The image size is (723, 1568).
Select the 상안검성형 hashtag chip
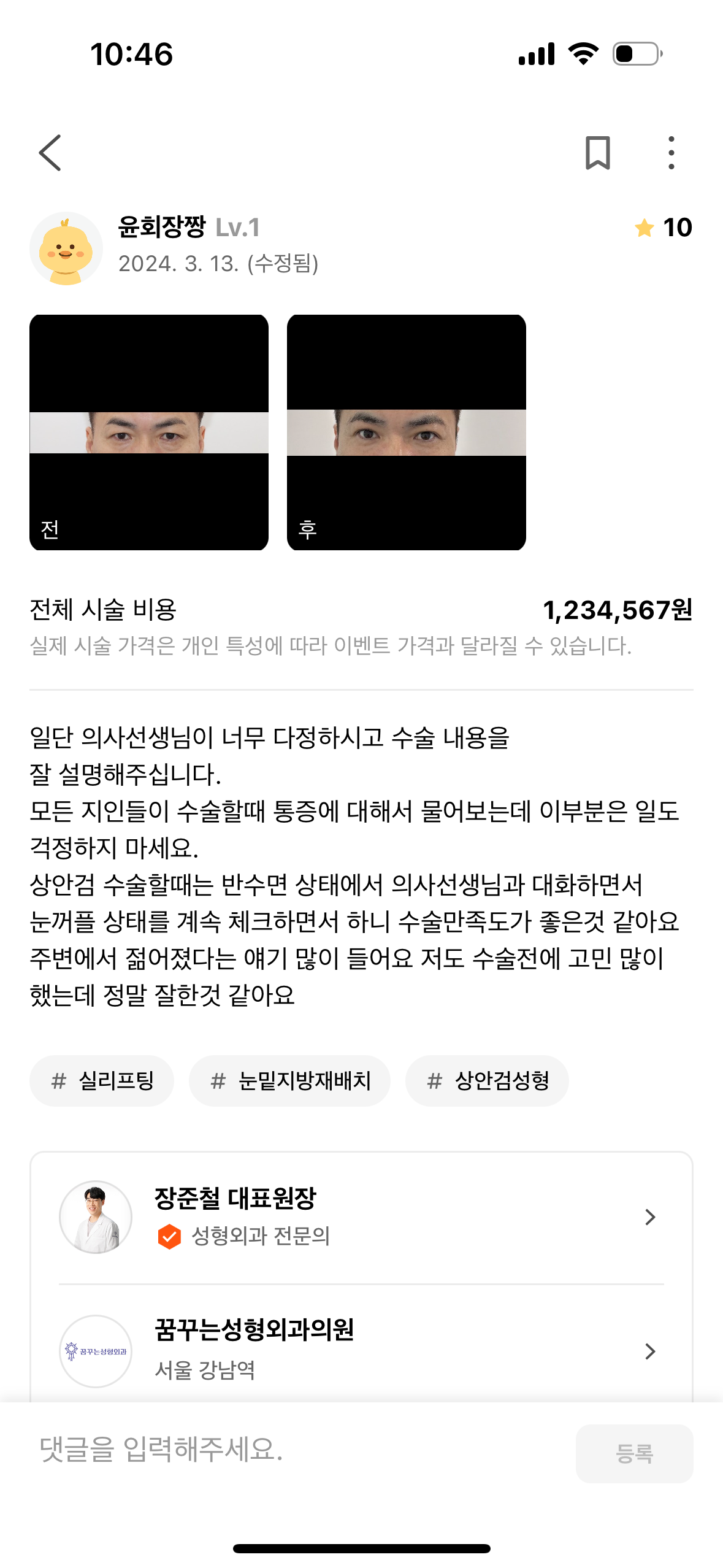point(487,1081)
